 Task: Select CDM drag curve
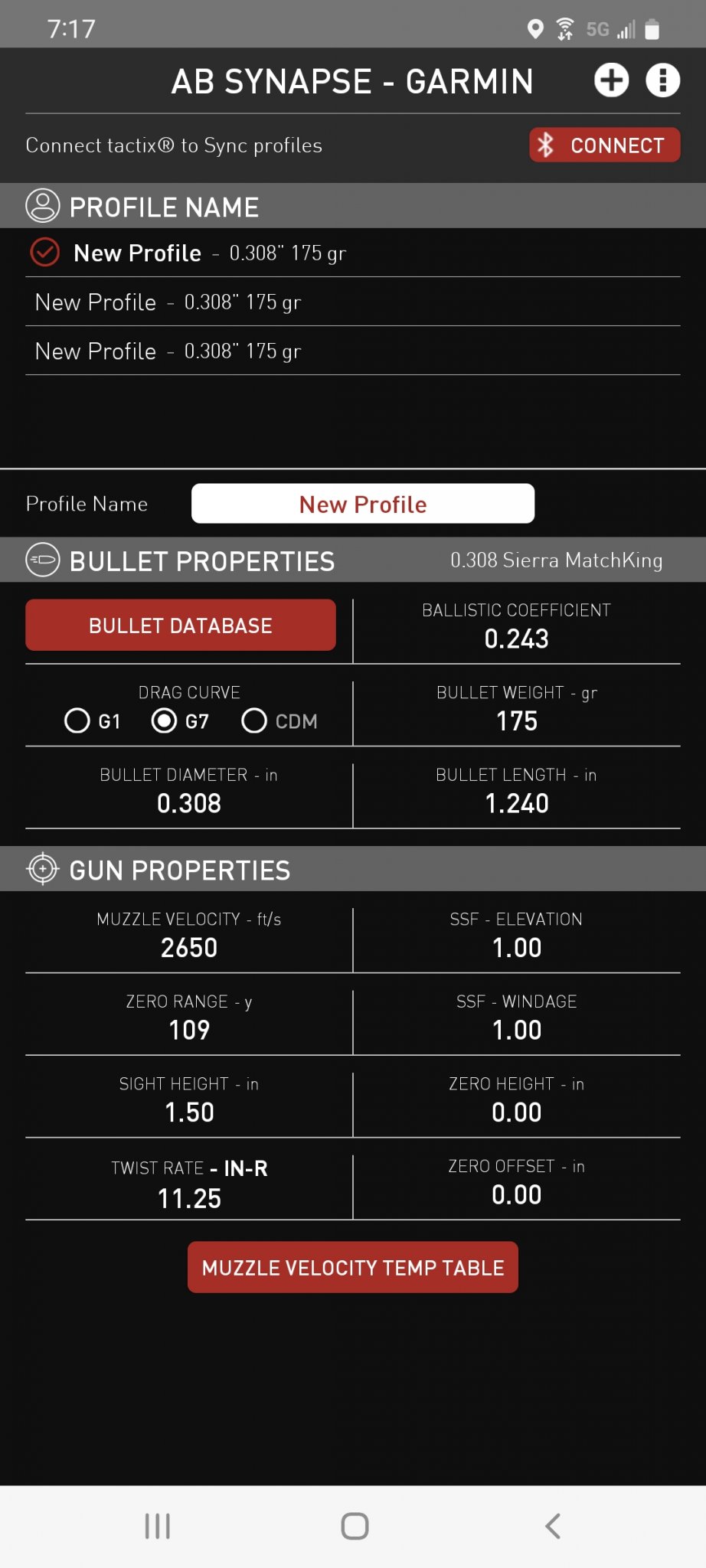coord(254,720)
